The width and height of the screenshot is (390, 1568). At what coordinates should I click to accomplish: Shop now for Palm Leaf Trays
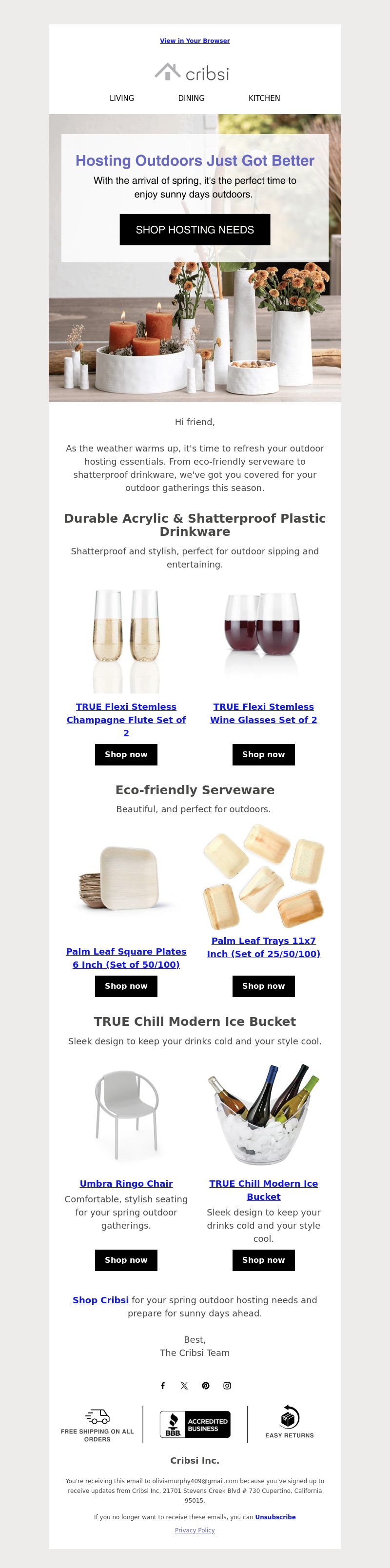coord(263,985)
